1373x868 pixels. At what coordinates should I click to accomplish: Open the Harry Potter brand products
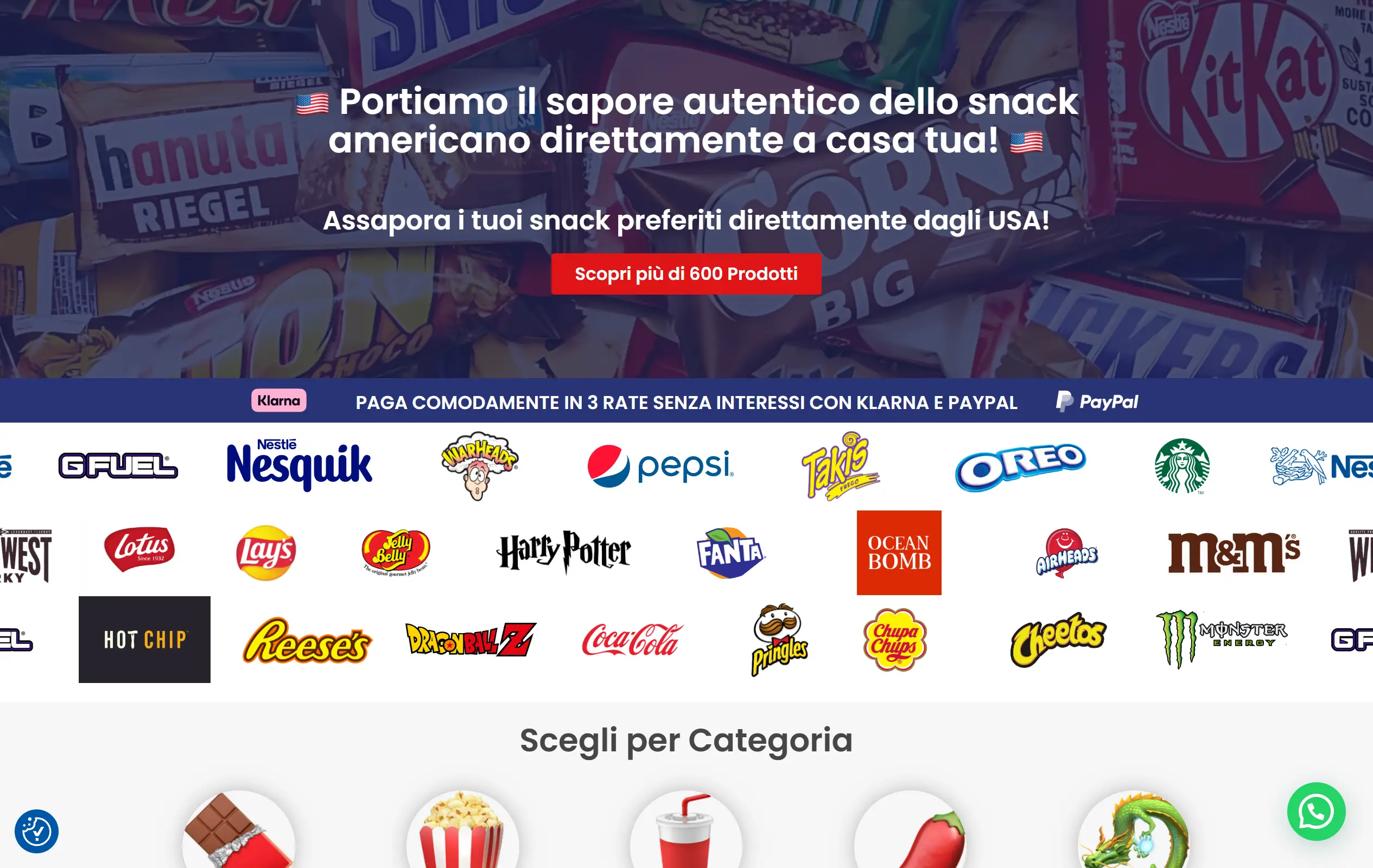point(563,552)
